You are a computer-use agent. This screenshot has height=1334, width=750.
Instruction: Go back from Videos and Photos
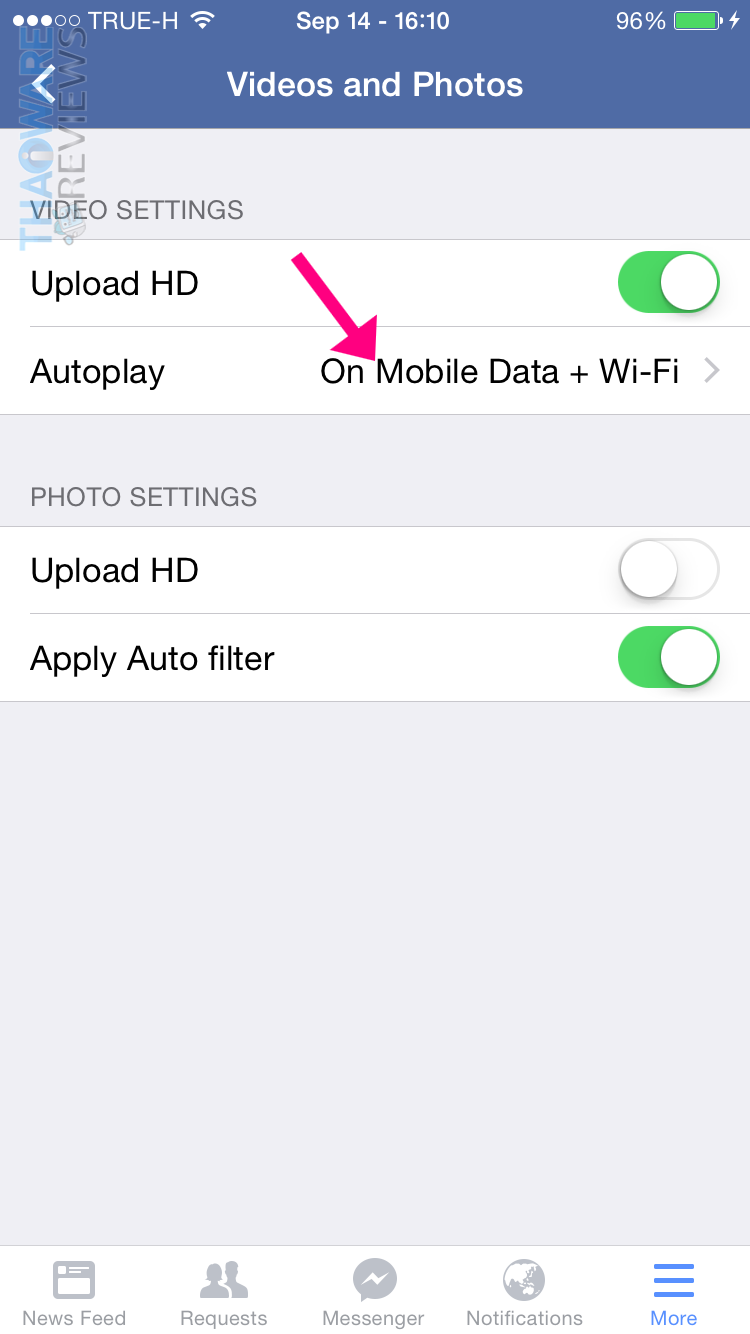[43, 84]
